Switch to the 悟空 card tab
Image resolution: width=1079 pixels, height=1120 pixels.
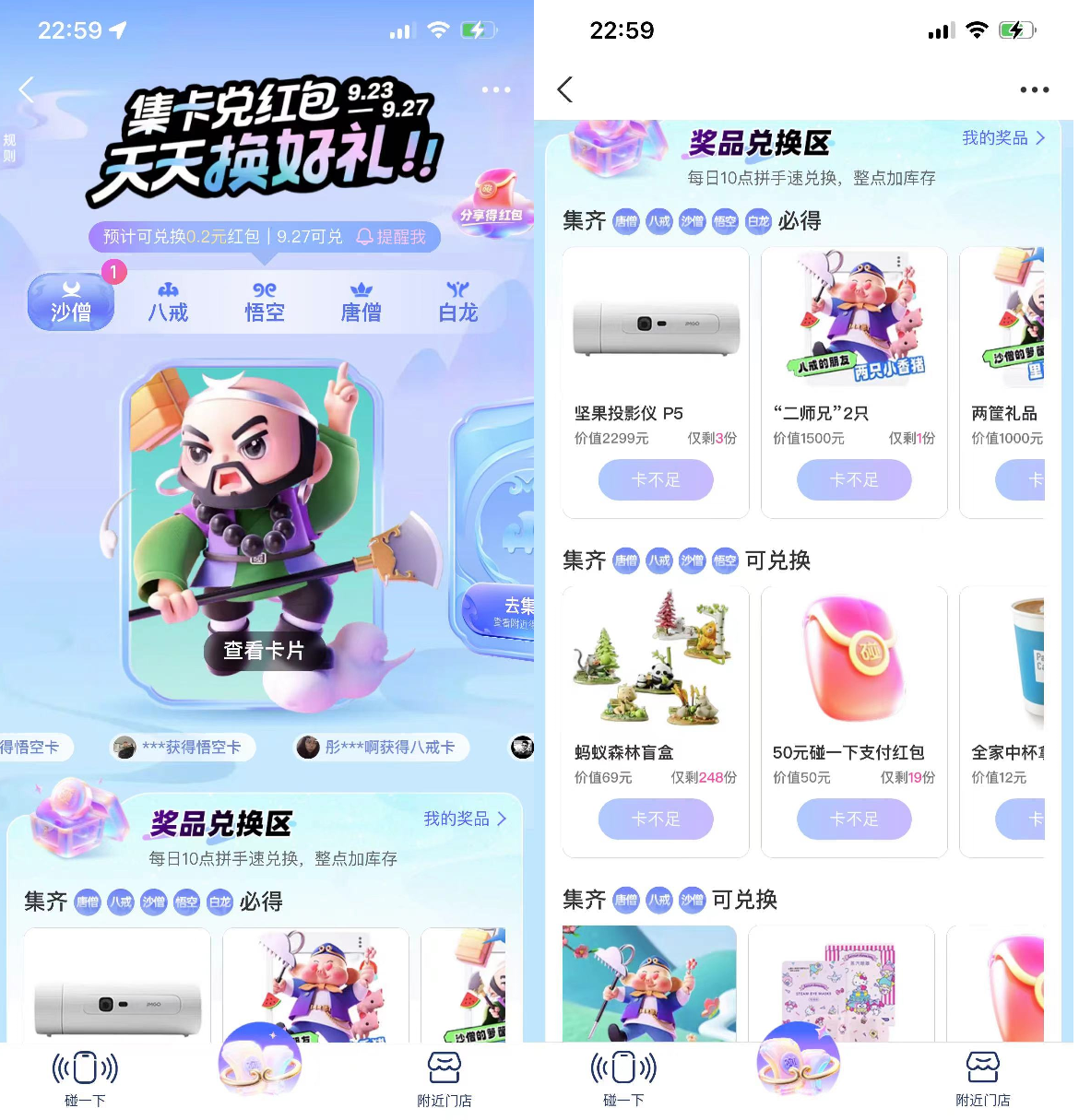tap(265, 302)
